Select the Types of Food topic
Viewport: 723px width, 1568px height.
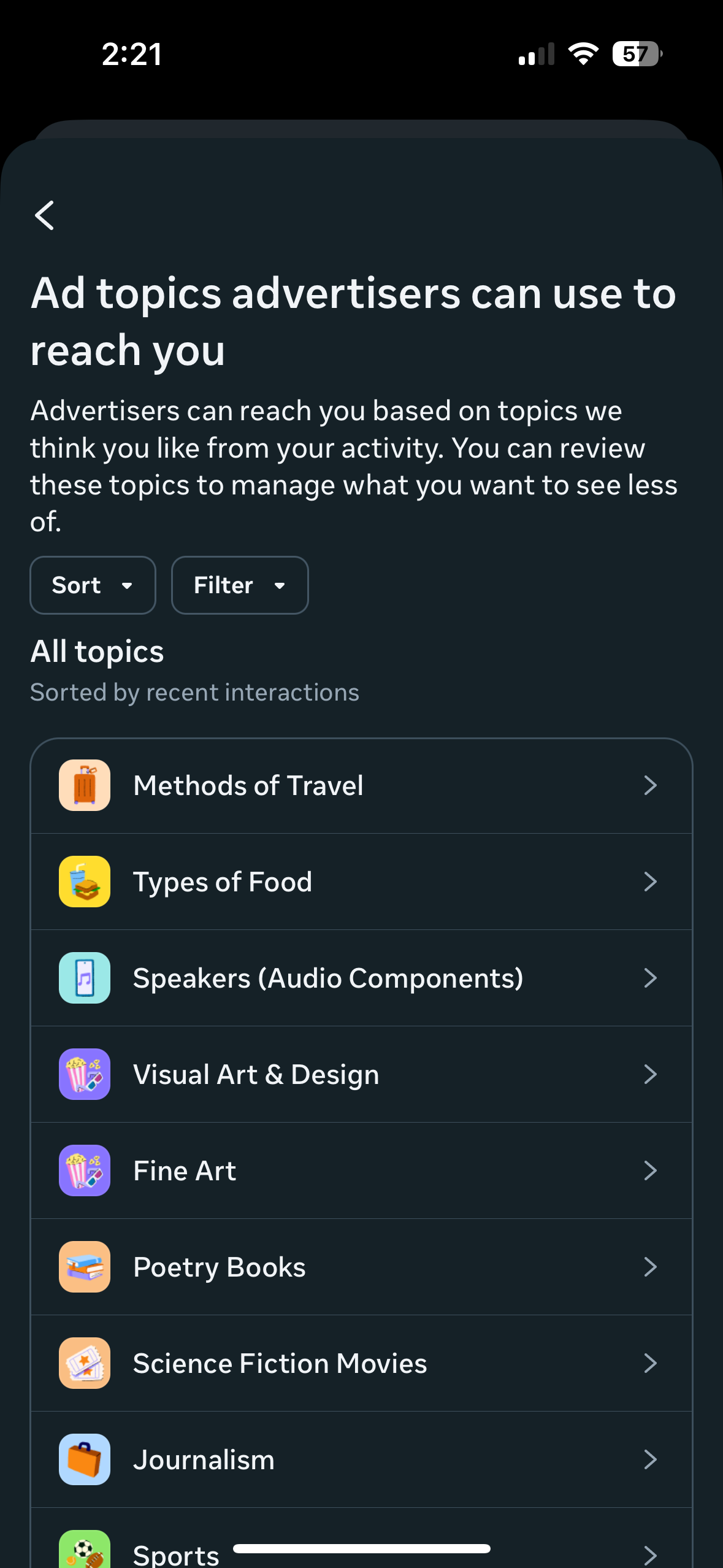pos(361,882)
